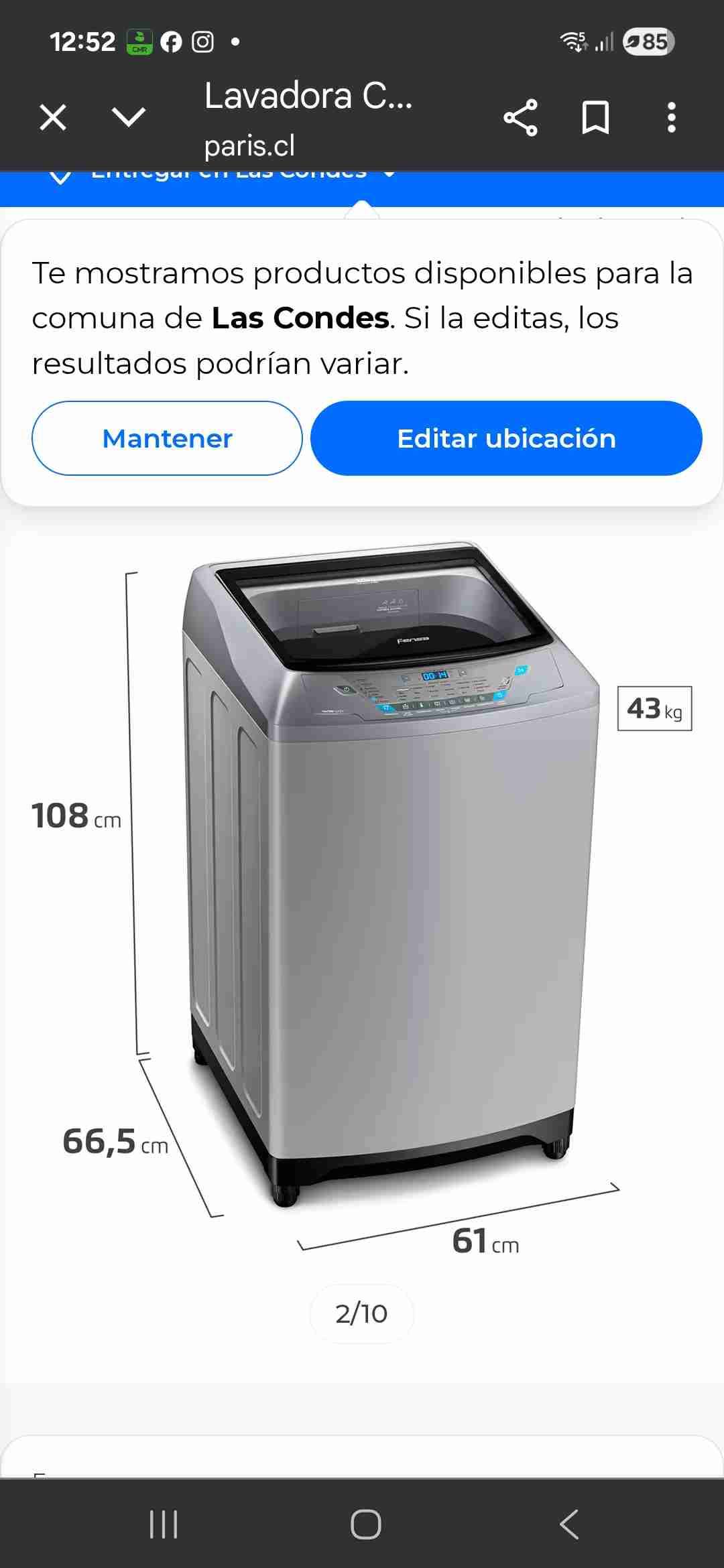Open the Instagram app from status bar

point(202,42)
